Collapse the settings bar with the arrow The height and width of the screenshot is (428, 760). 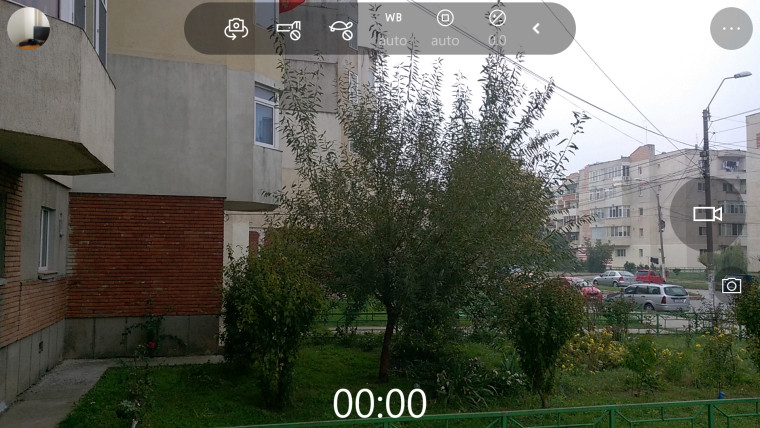537,29
